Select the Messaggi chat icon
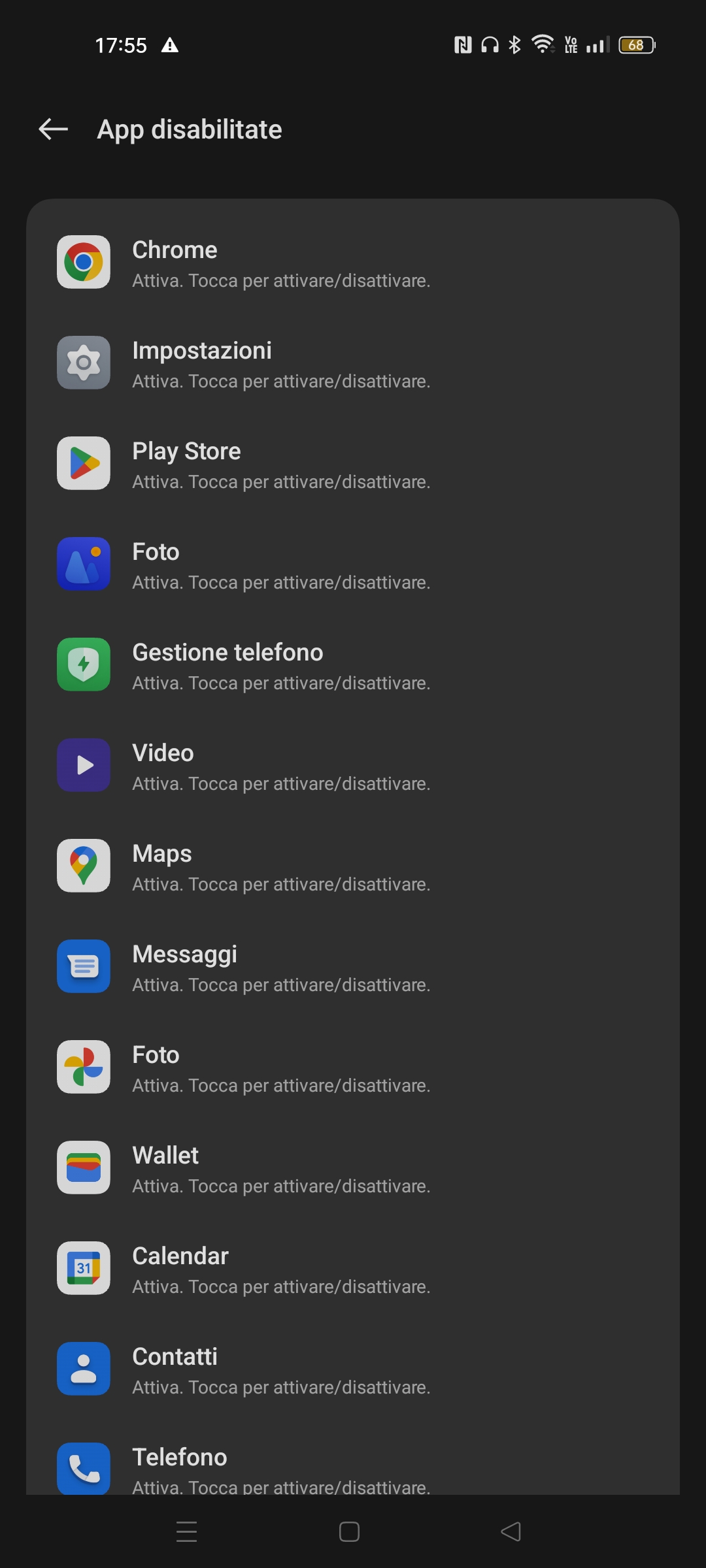This screenshot has height=1568, width=706. 84,967
